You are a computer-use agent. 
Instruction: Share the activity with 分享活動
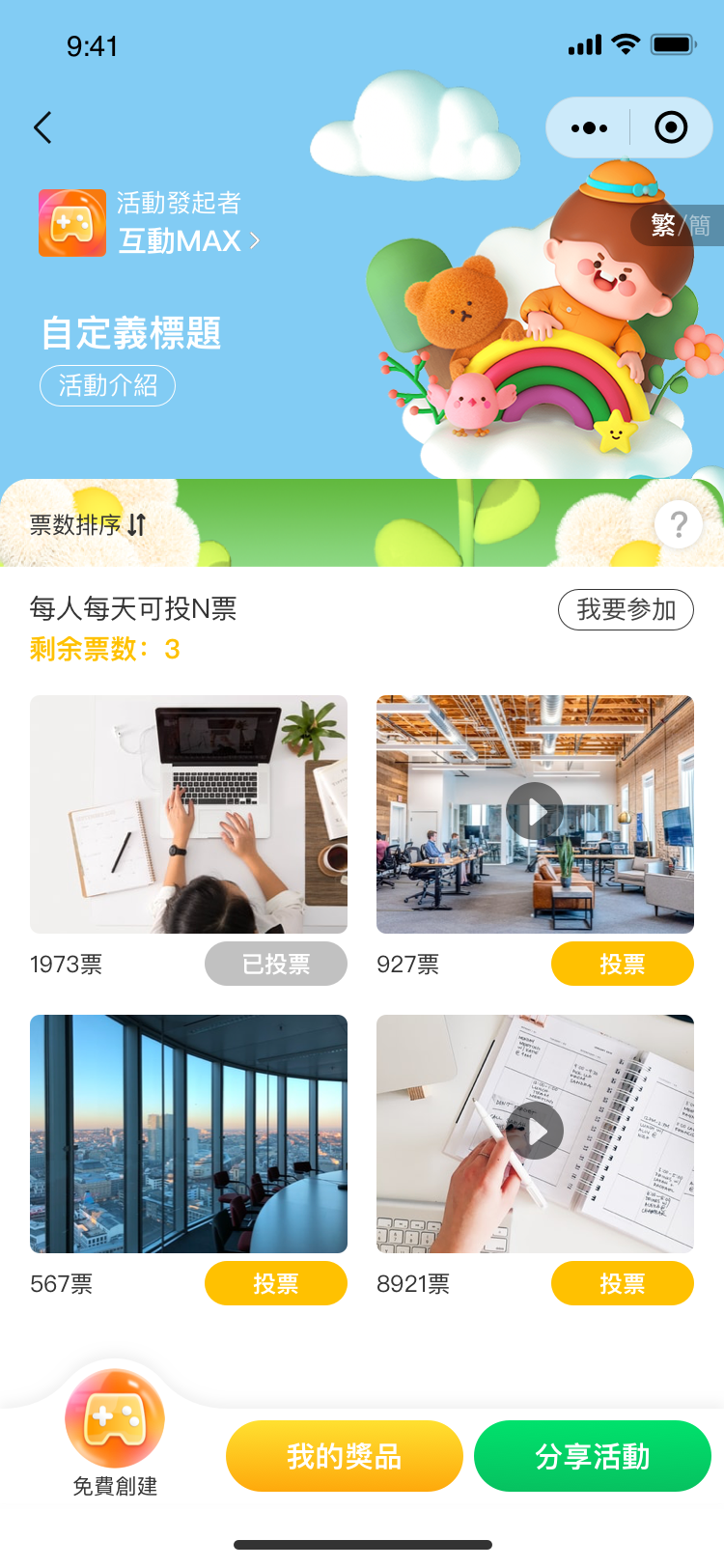pos(592,1456)
